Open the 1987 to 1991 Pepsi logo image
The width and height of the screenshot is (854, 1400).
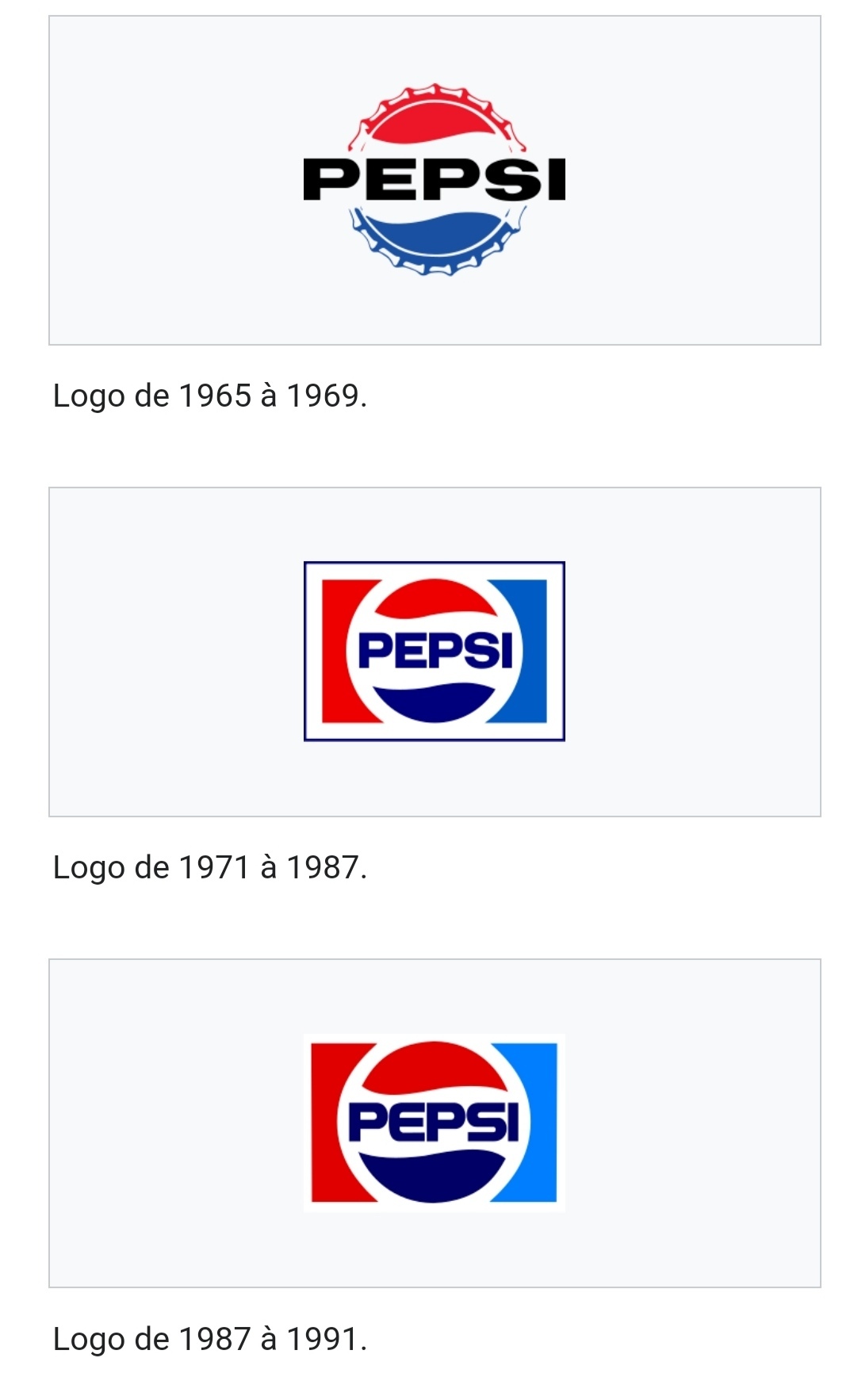point(434,1122)
